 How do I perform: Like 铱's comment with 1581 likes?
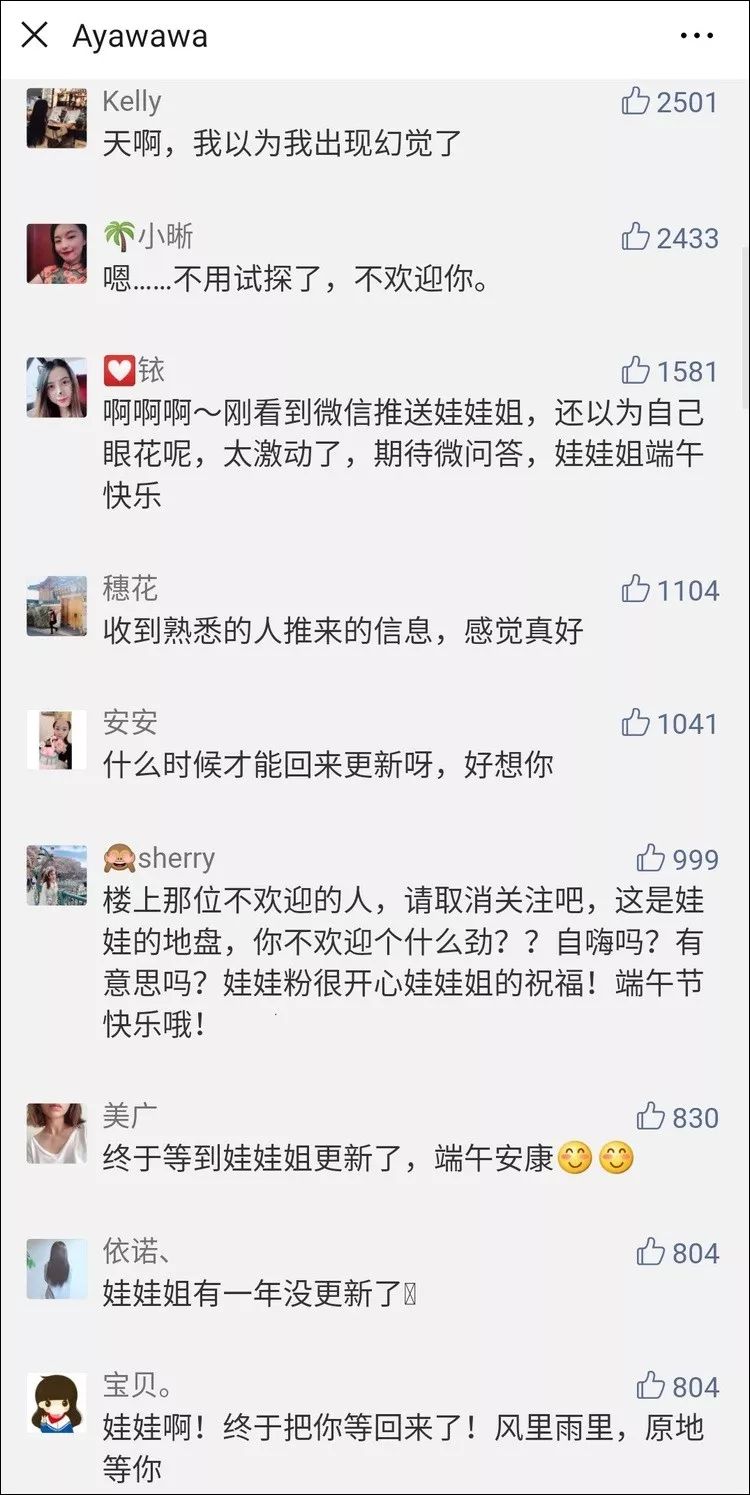(x=636, y=371)
